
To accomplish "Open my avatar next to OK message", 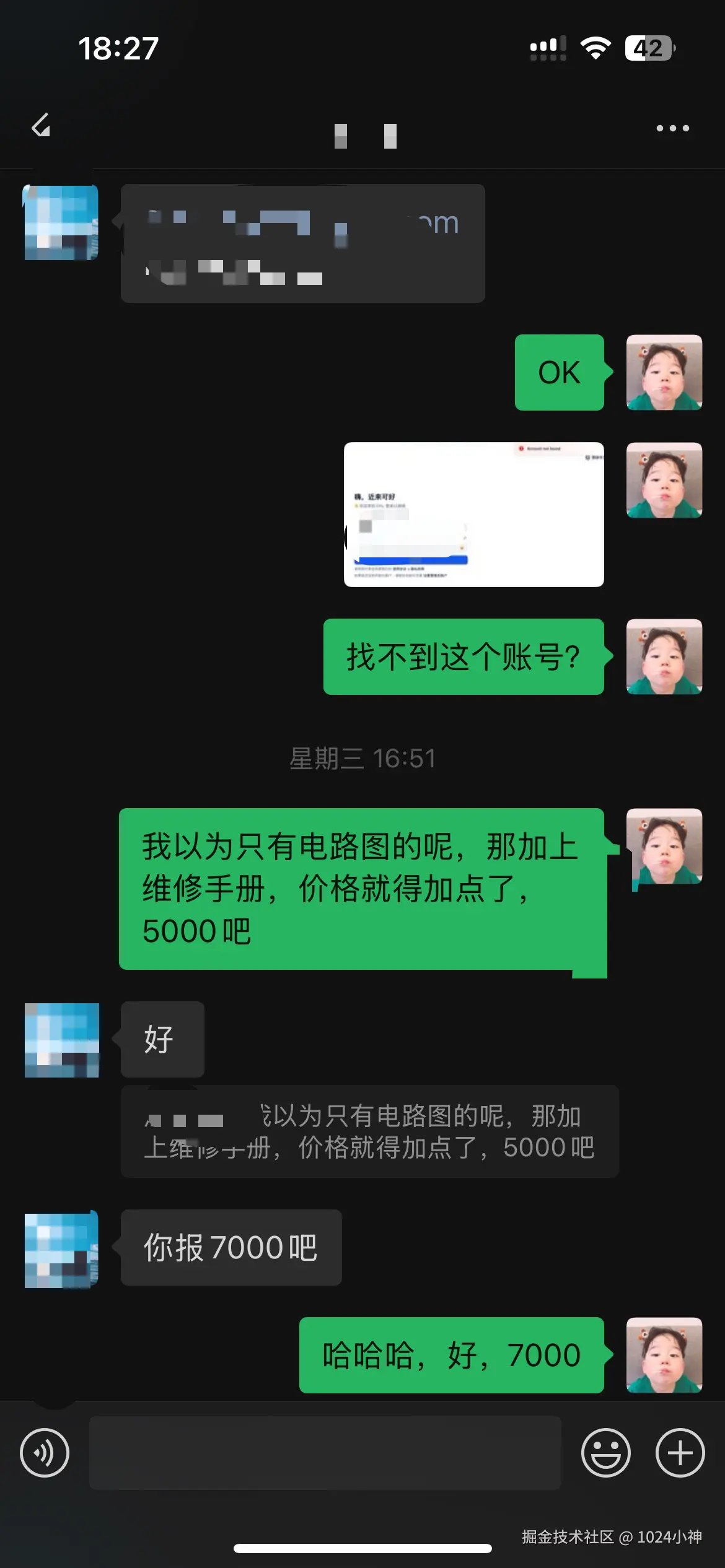I will coord(664,372).
